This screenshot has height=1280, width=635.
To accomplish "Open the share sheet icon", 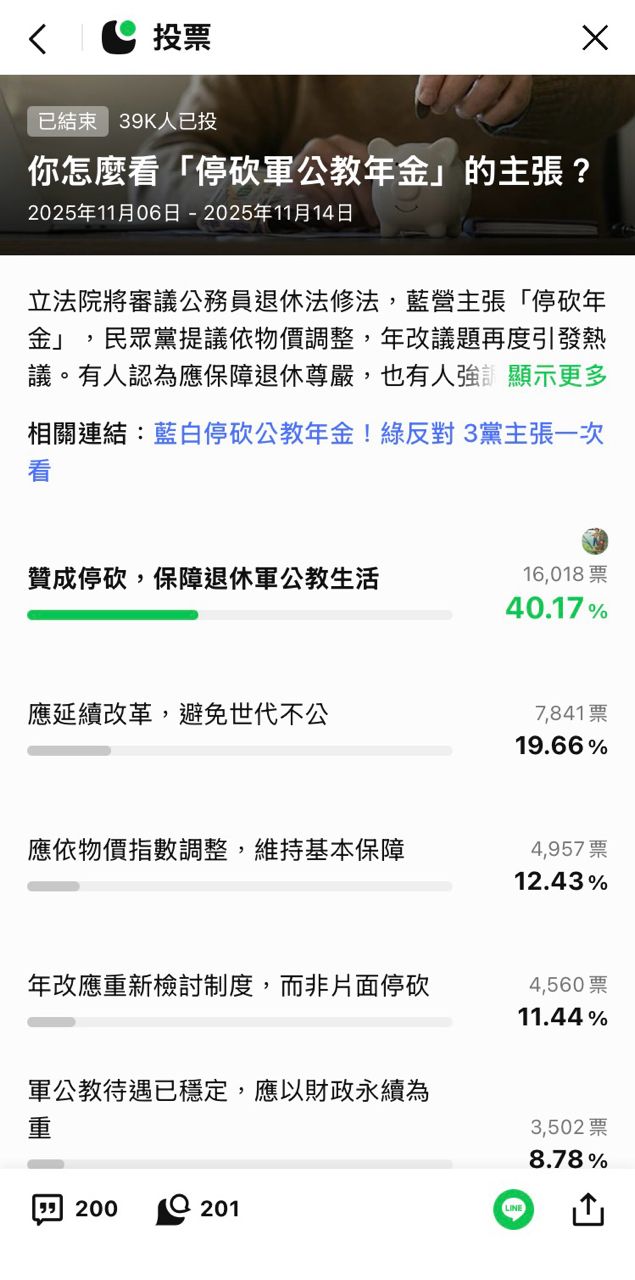I will 588,1209.
